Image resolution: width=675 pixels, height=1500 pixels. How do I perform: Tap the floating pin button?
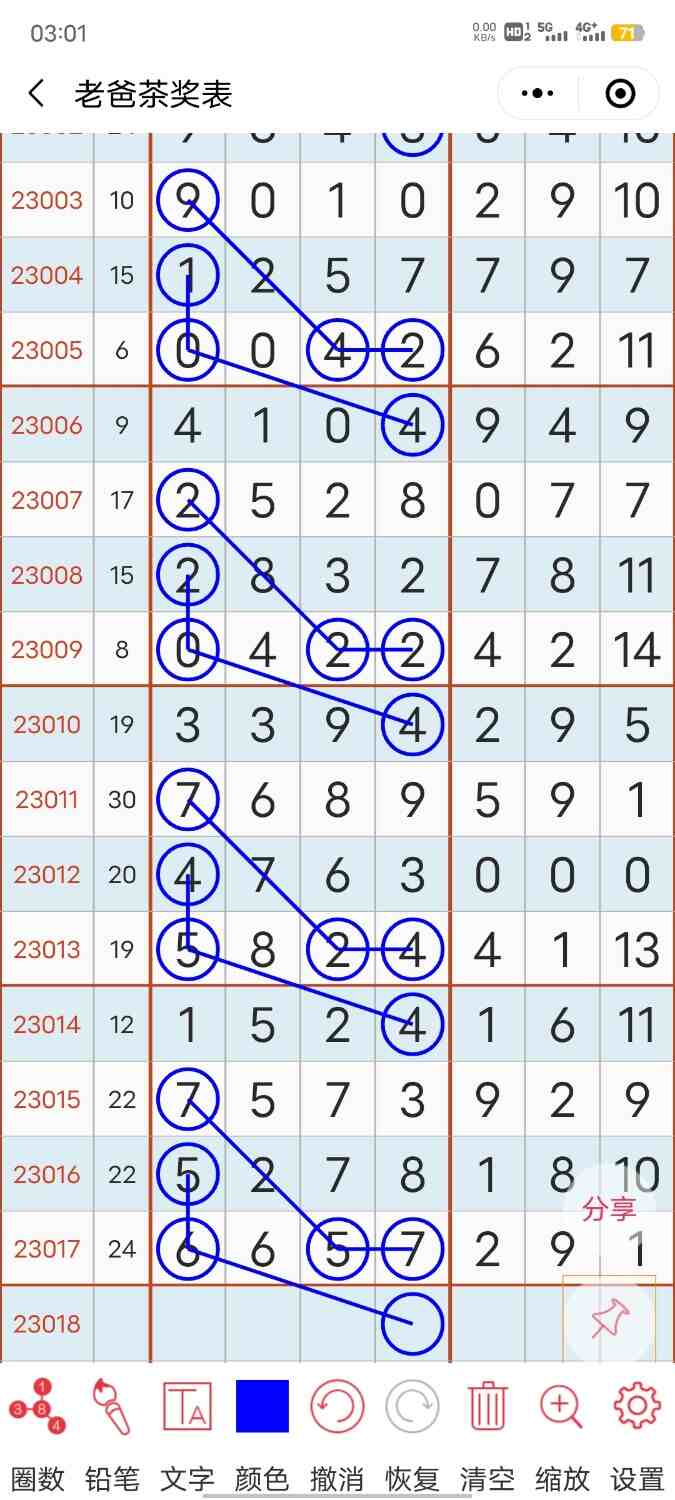pos(609,1321)
